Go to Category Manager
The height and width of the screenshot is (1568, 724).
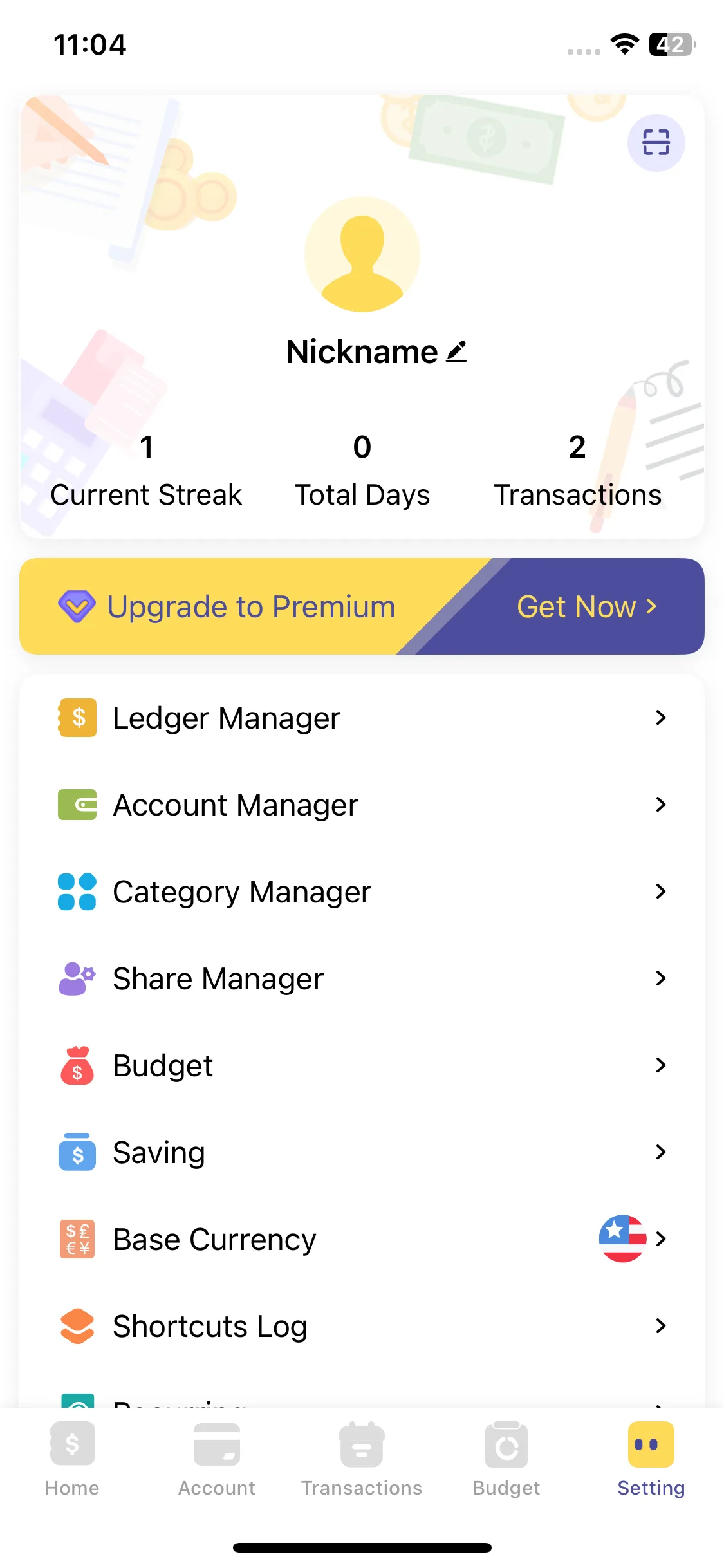[362, 891]
